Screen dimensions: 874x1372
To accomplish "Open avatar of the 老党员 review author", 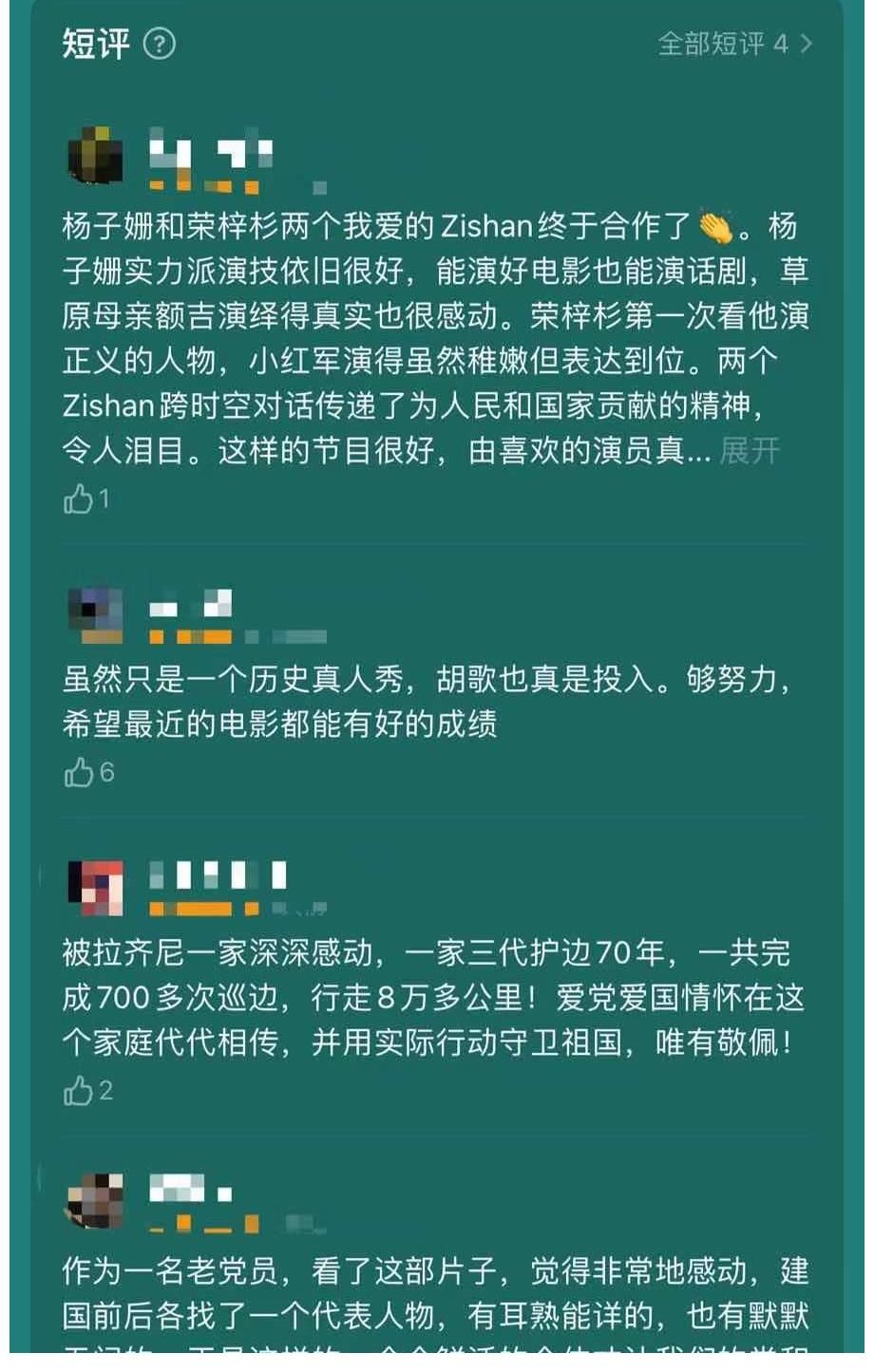I will [95, 1201].
